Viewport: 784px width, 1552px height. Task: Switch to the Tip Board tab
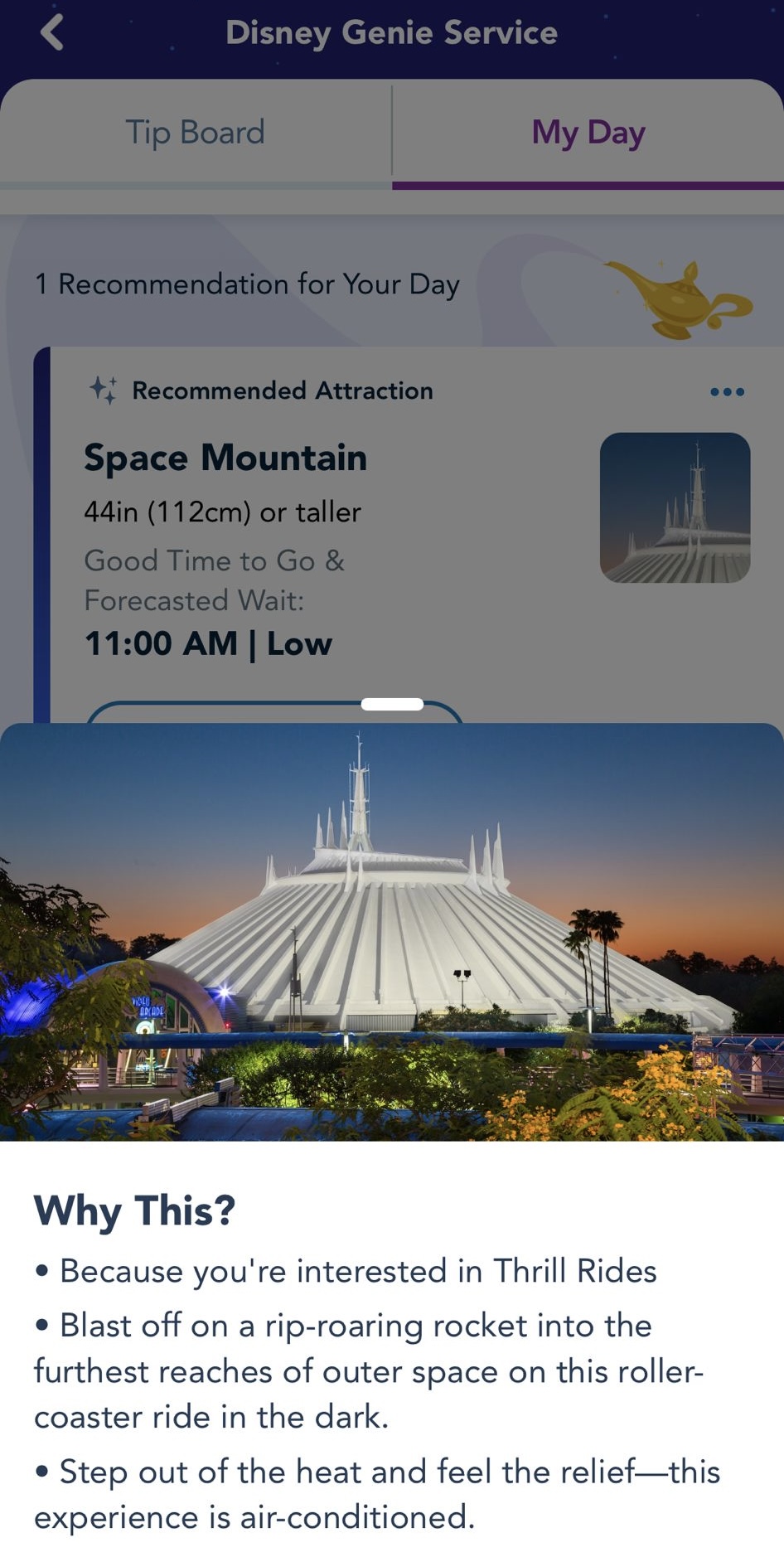196,133
